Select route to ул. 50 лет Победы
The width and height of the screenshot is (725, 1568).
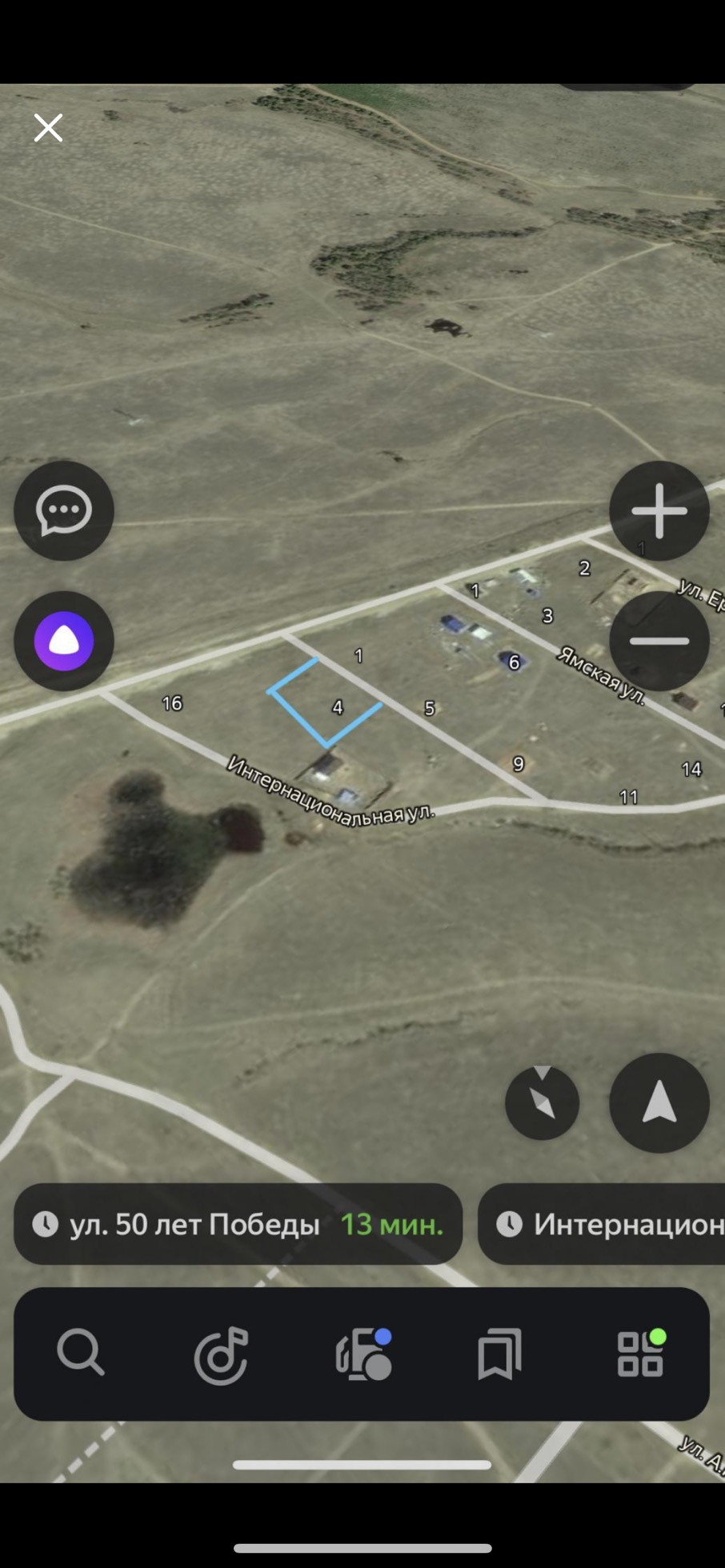(238, 1224)
